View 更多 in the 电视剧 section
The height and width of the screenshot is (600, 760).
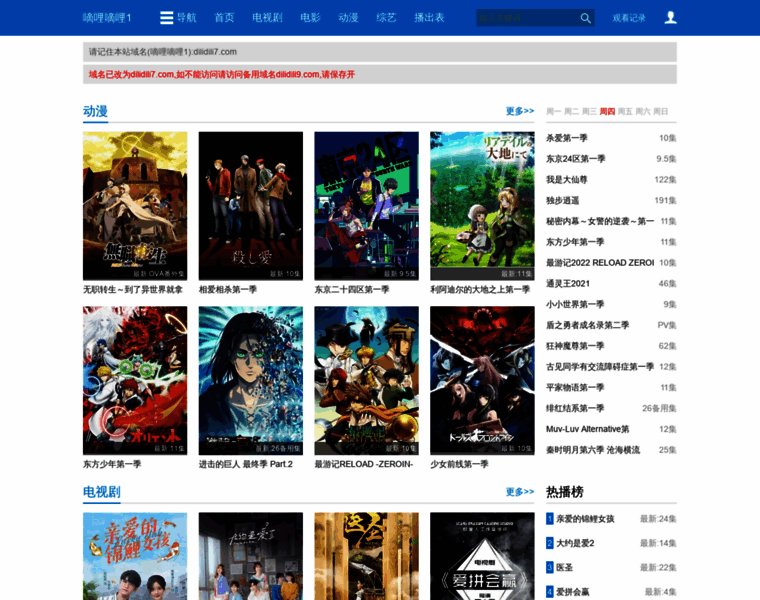click(519, 492)
